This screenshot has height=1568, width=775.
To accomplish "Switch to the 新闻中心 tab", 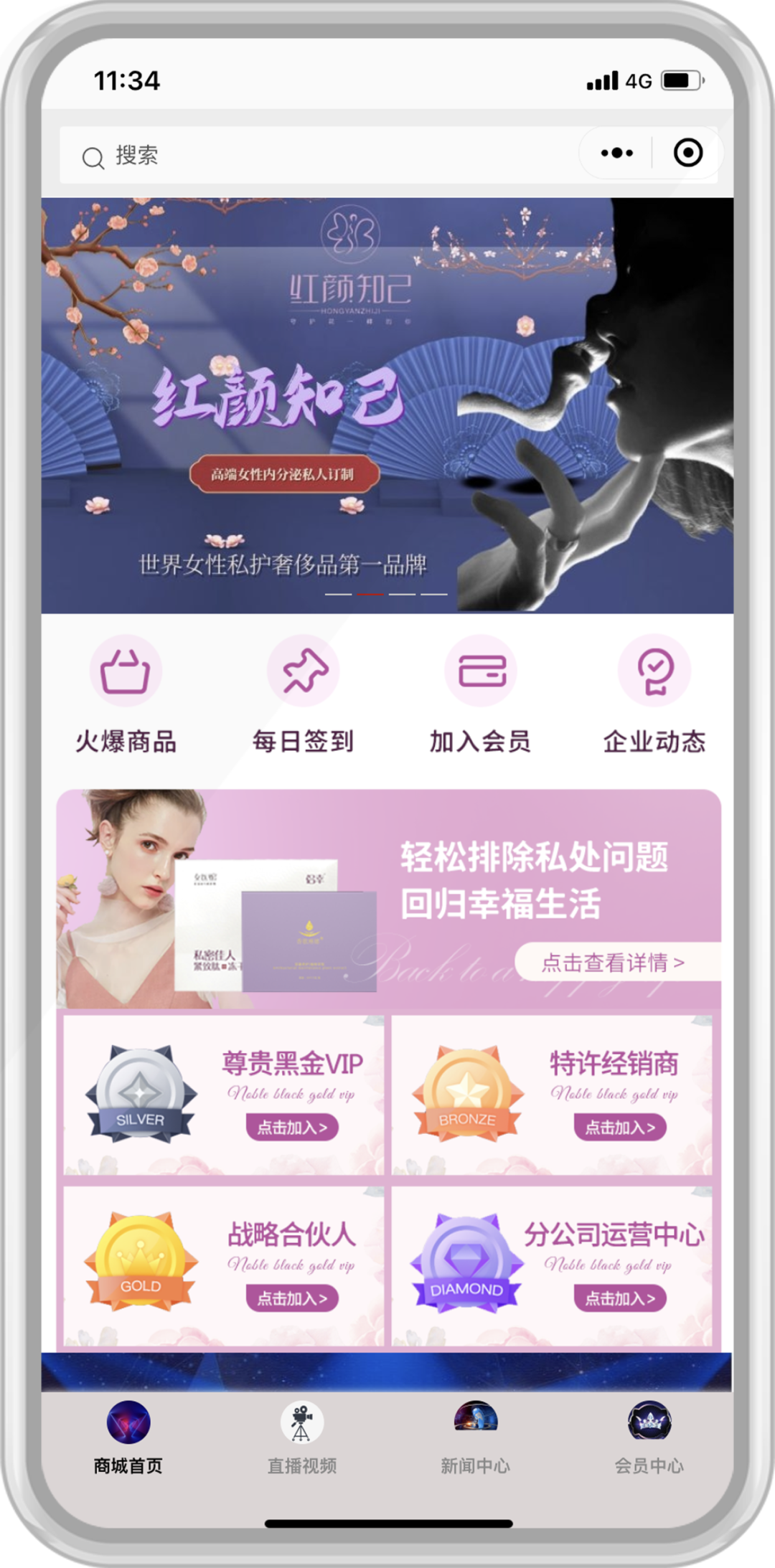I will pos(475,1437).
